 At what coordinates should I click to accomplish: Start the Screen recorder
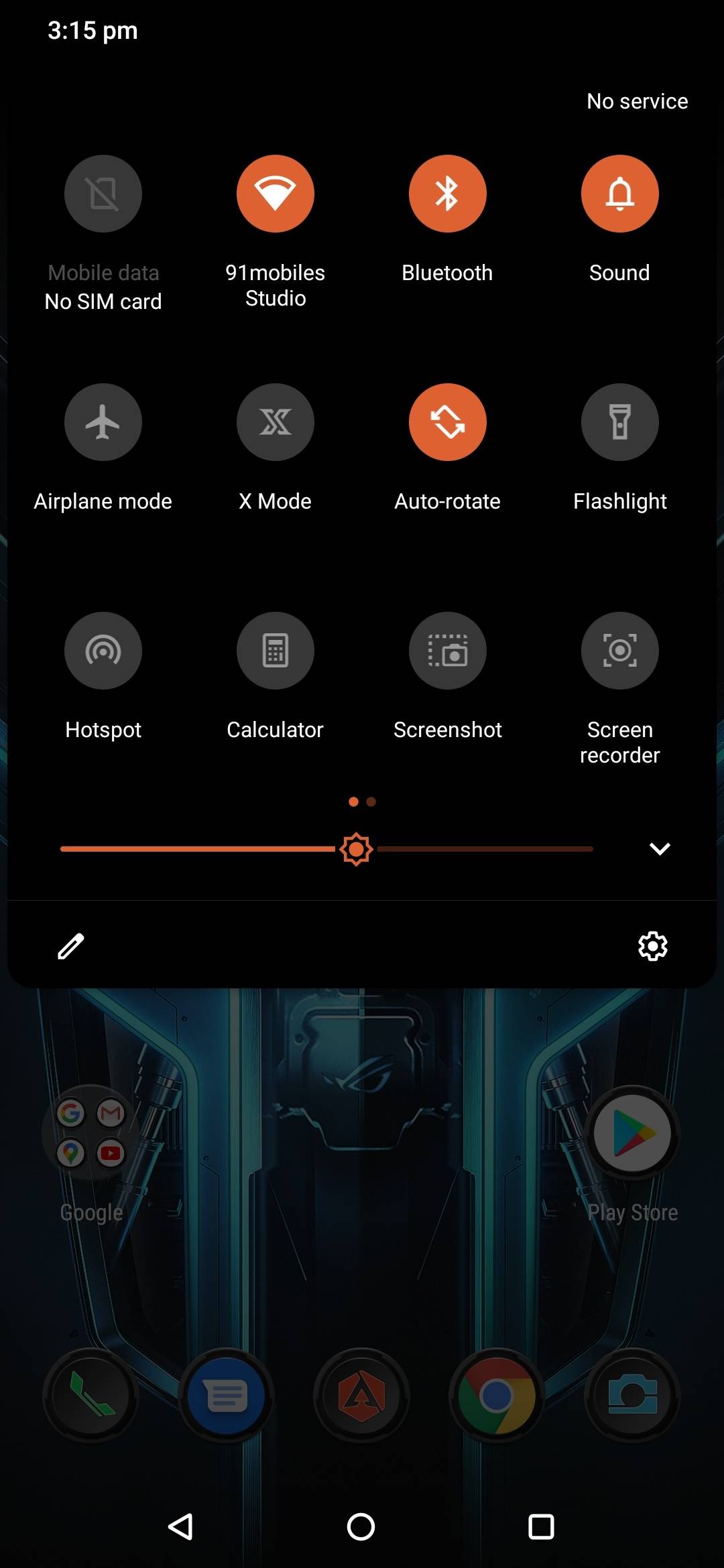coord(619,651)
